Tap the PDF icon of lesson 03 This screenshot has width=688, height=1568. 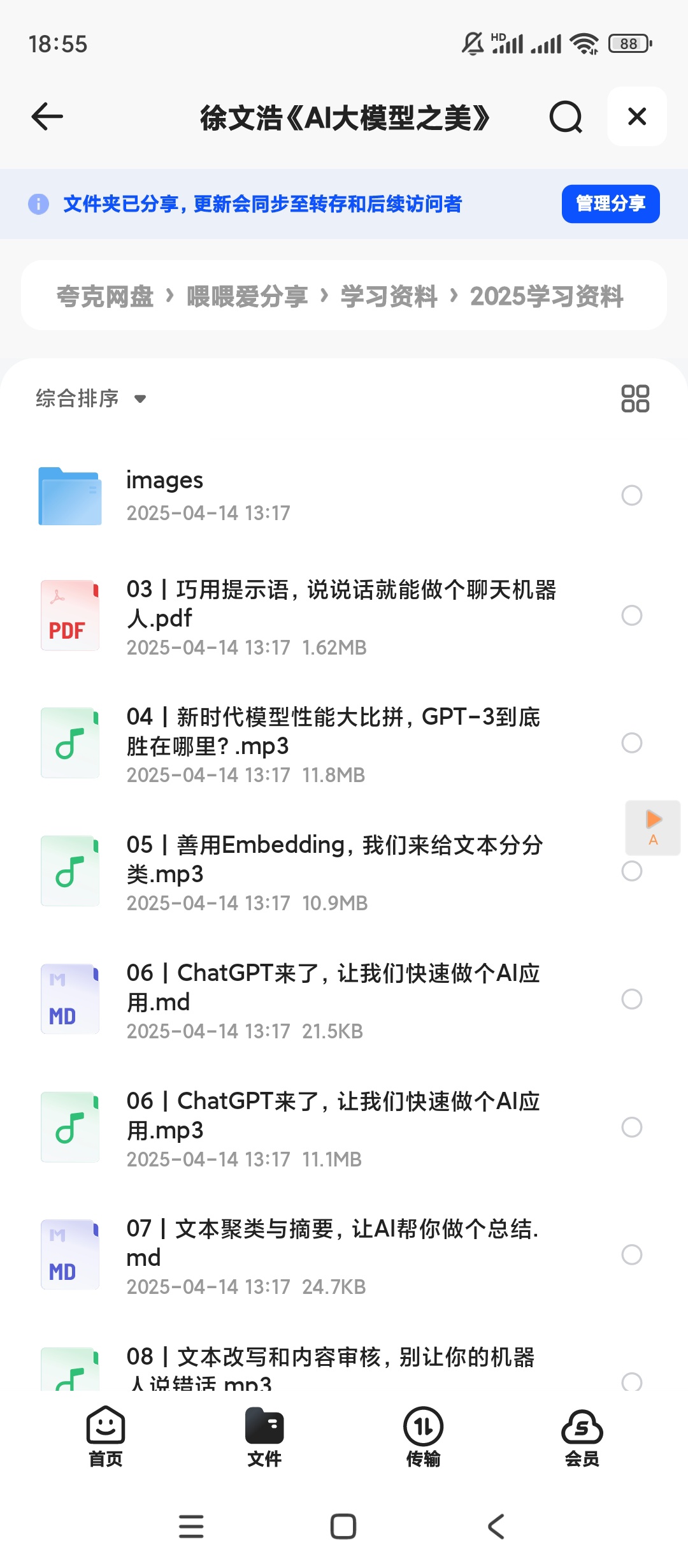tap(70, 615)
